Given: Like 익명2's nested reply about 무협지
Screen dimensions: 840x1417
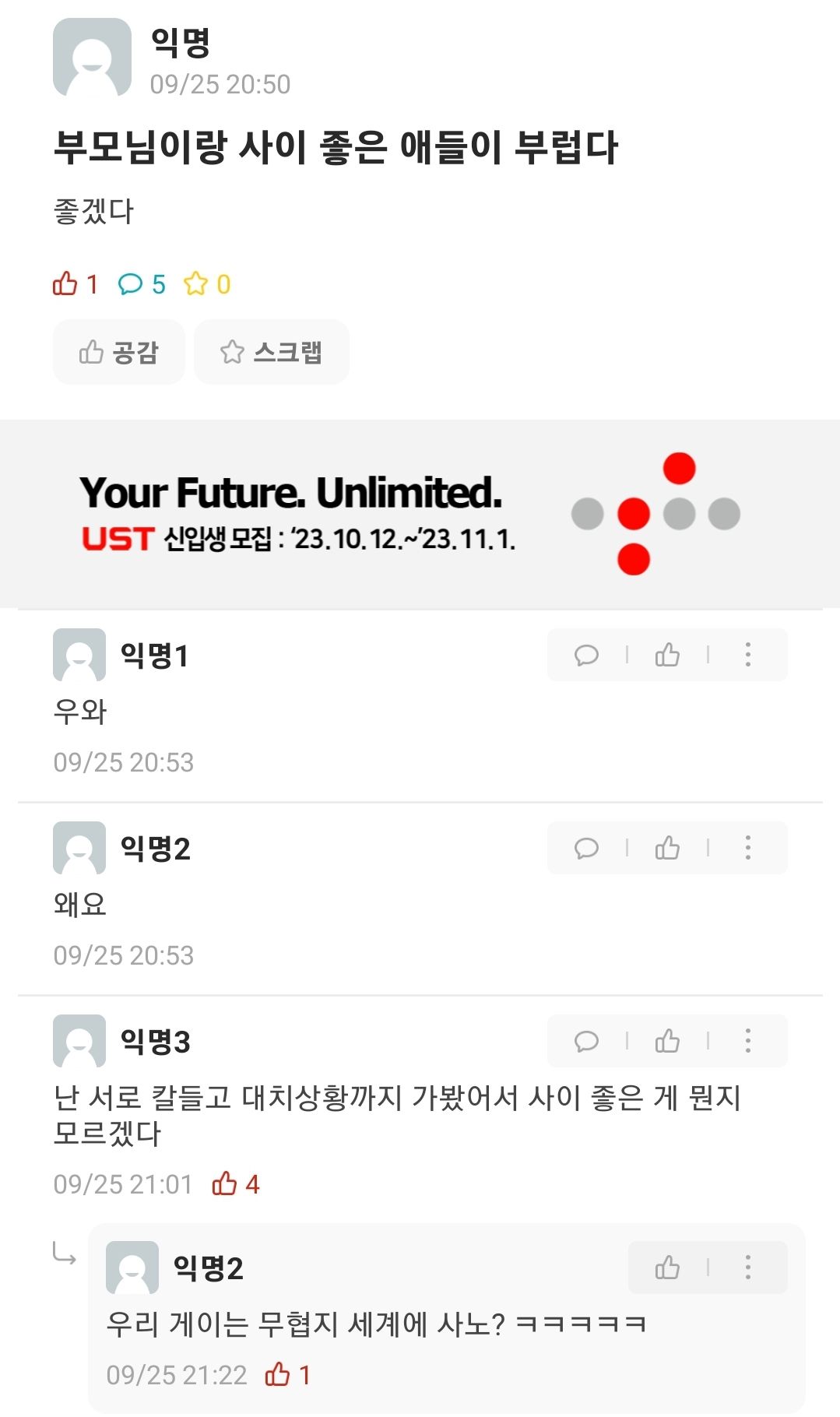Looking at the screenshot, I should (667, 1268).
